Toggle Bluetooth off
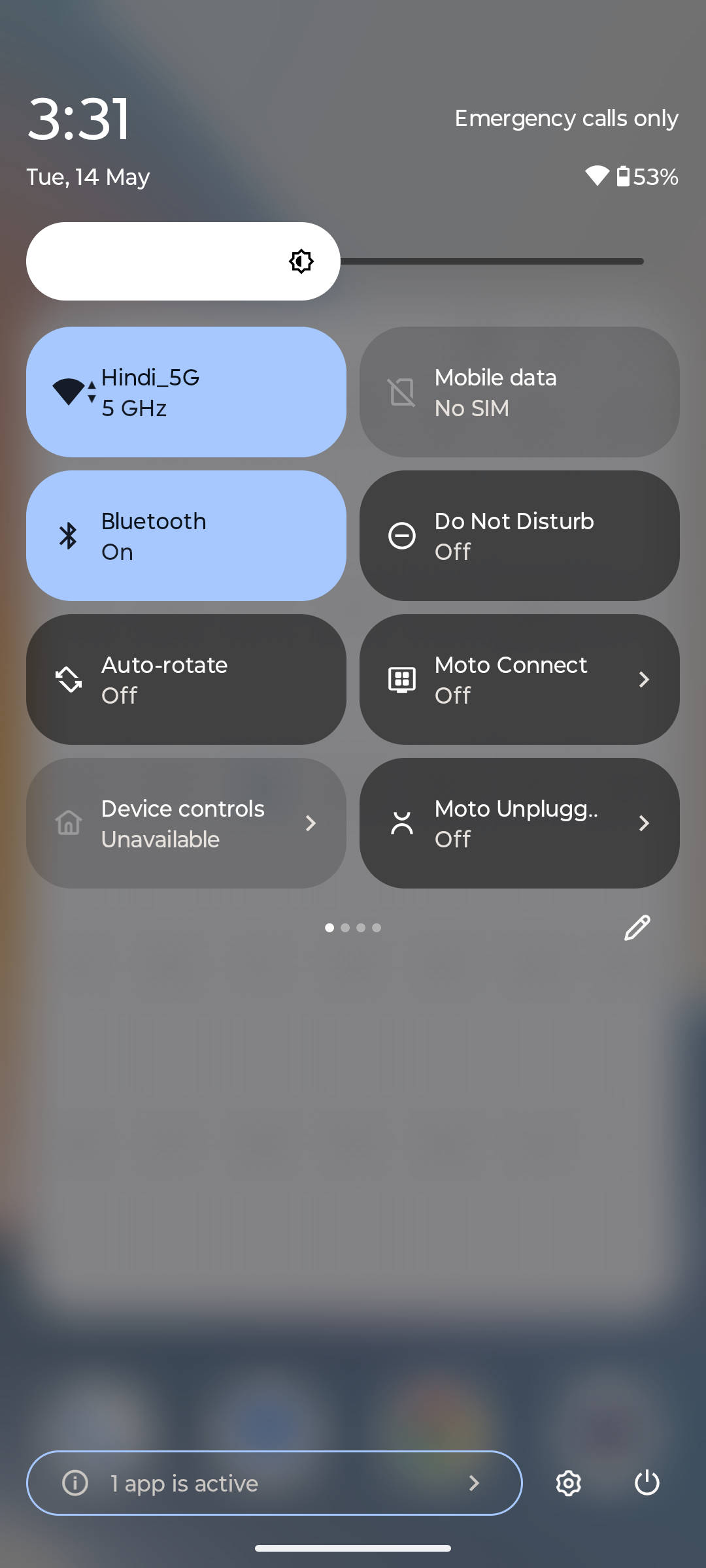This screenshot has height=1568, width=706. (x=185, y=535)
